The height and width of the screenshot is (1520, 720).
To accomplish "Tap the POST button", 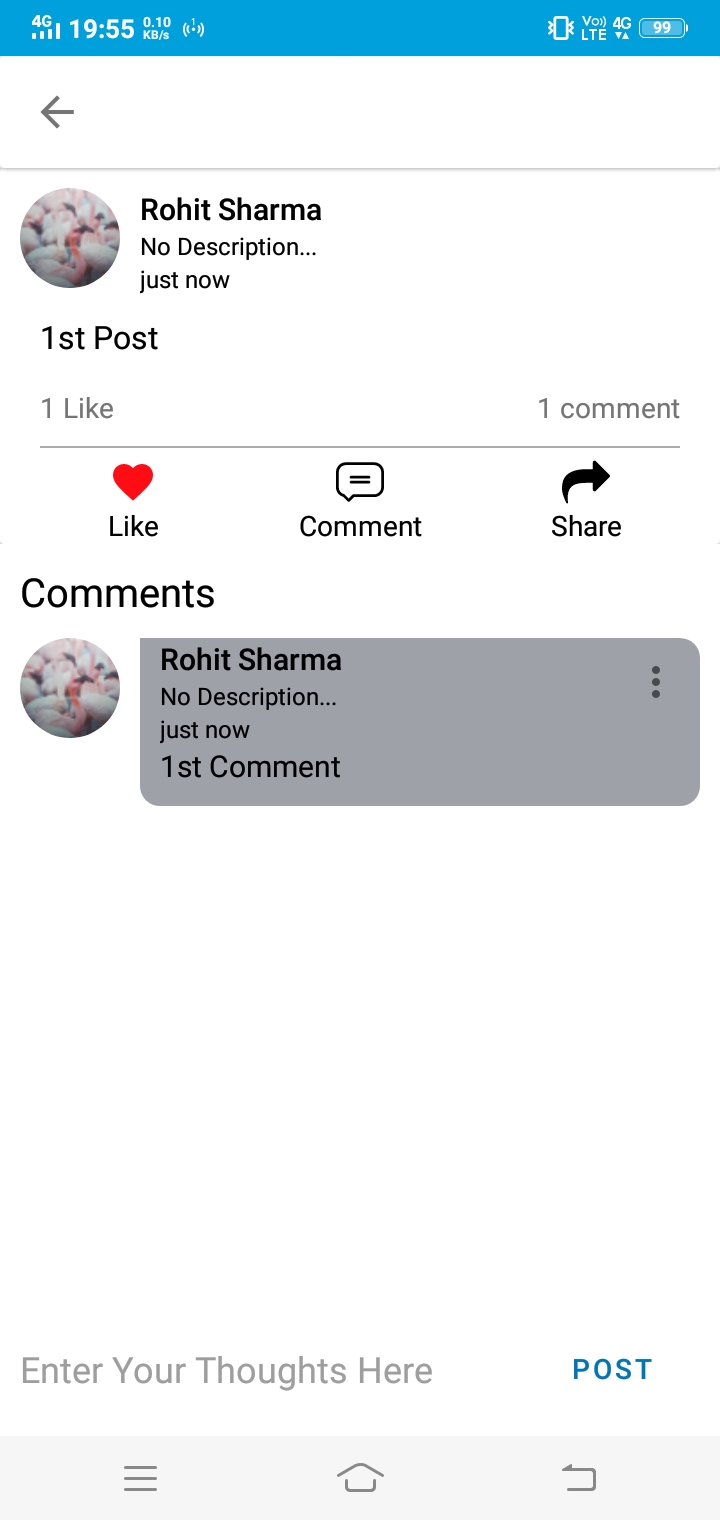I will click(x=612, y=1370).
